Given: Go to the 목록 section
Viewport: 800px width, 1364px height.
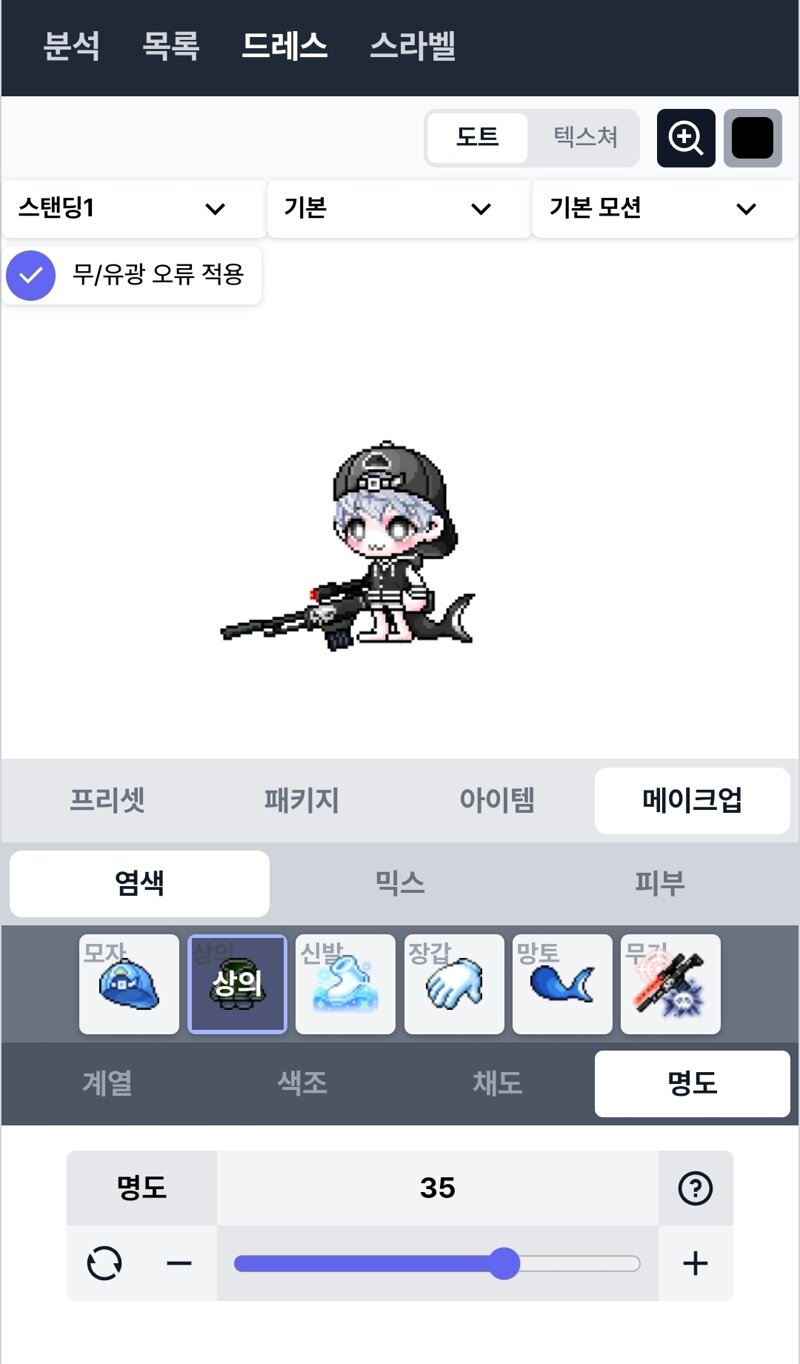Looking at the screenshot, I should tap(170, 46).
